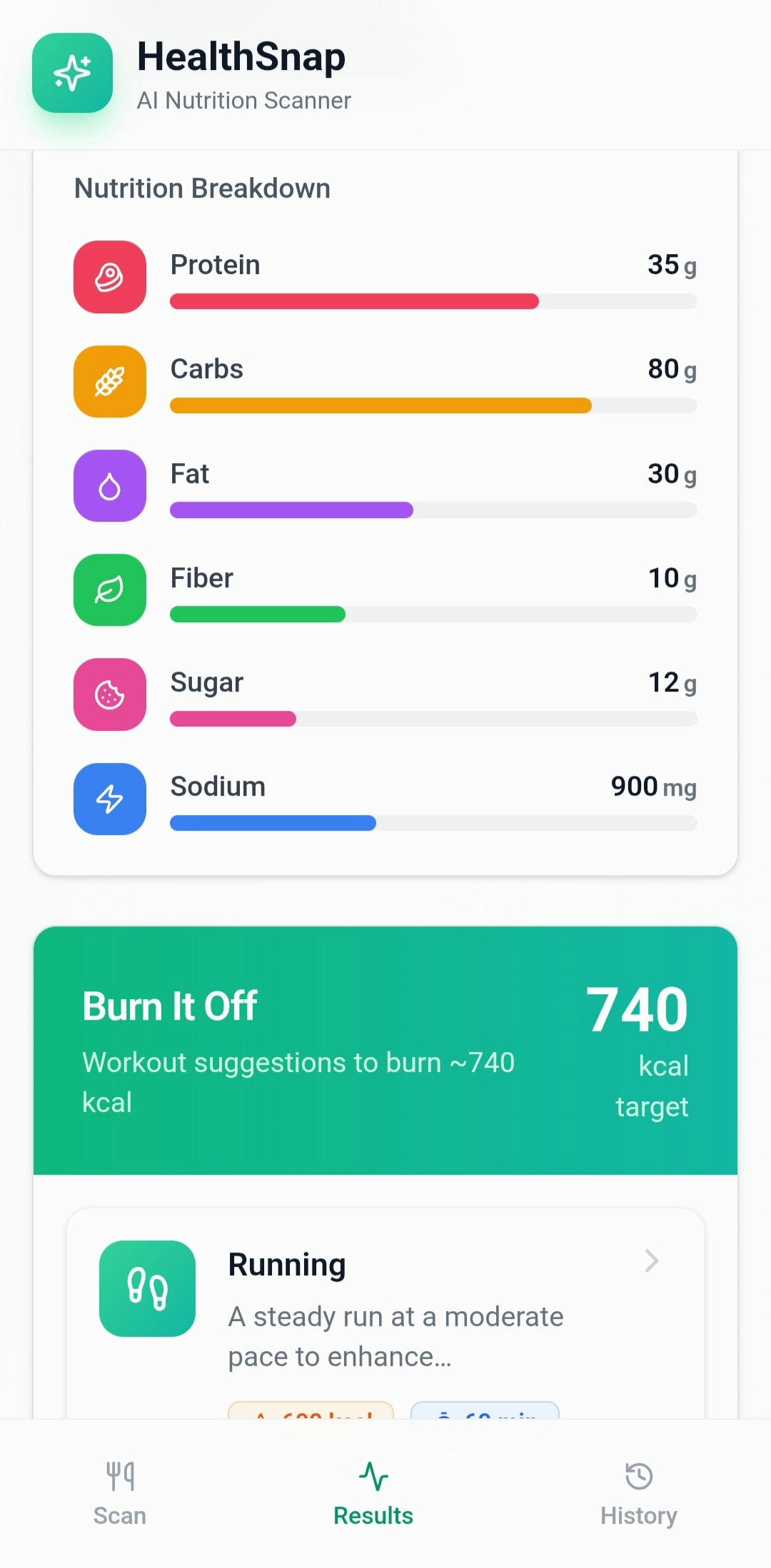Click the Fiber leaf icon
This screenshot has width=771, height=1568.
point(109,590)
